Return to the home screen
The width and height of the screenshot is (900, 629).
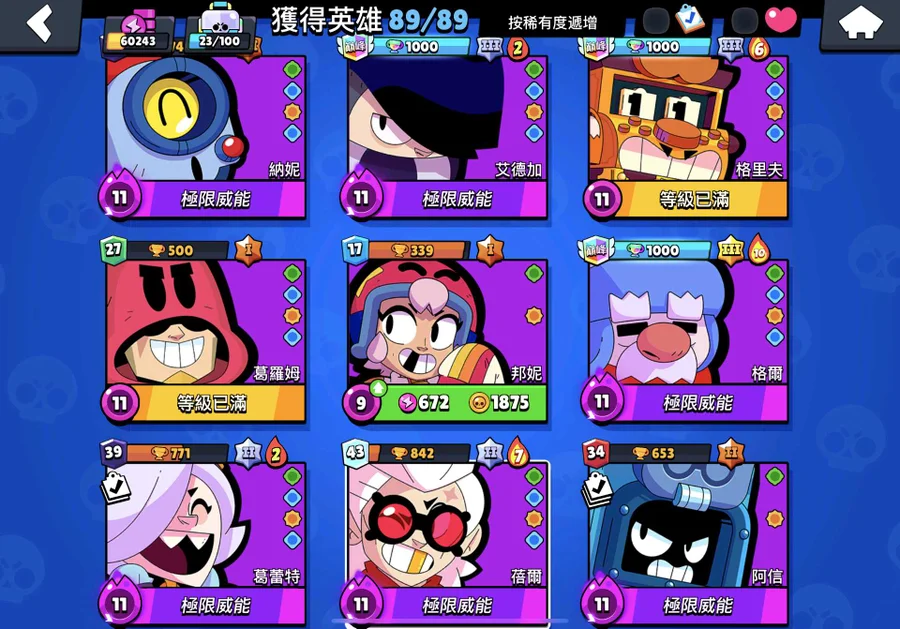coord(859,24)
